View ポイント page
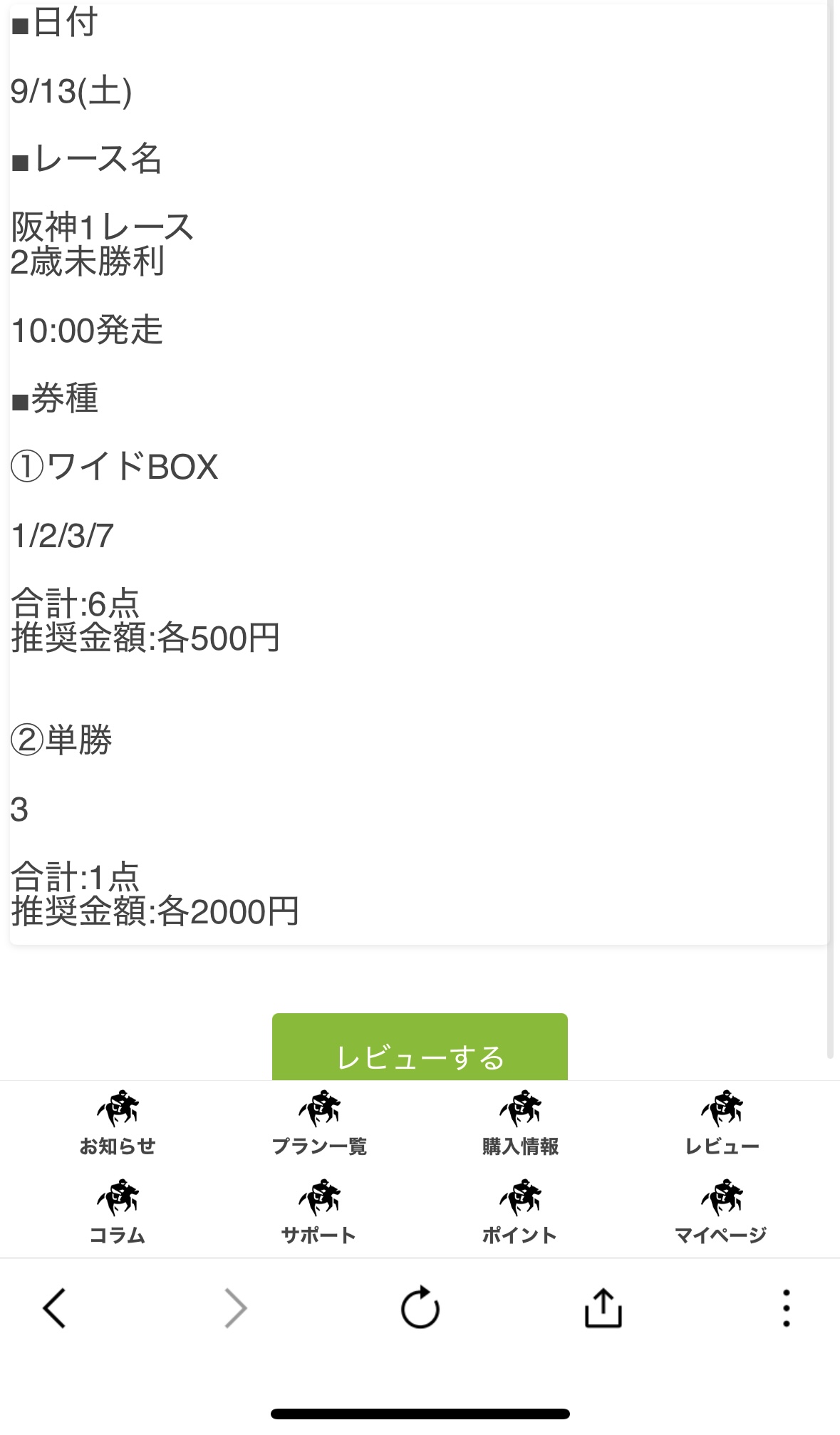The width and height of the screenshot is (840, 1435). point(520,1213)
